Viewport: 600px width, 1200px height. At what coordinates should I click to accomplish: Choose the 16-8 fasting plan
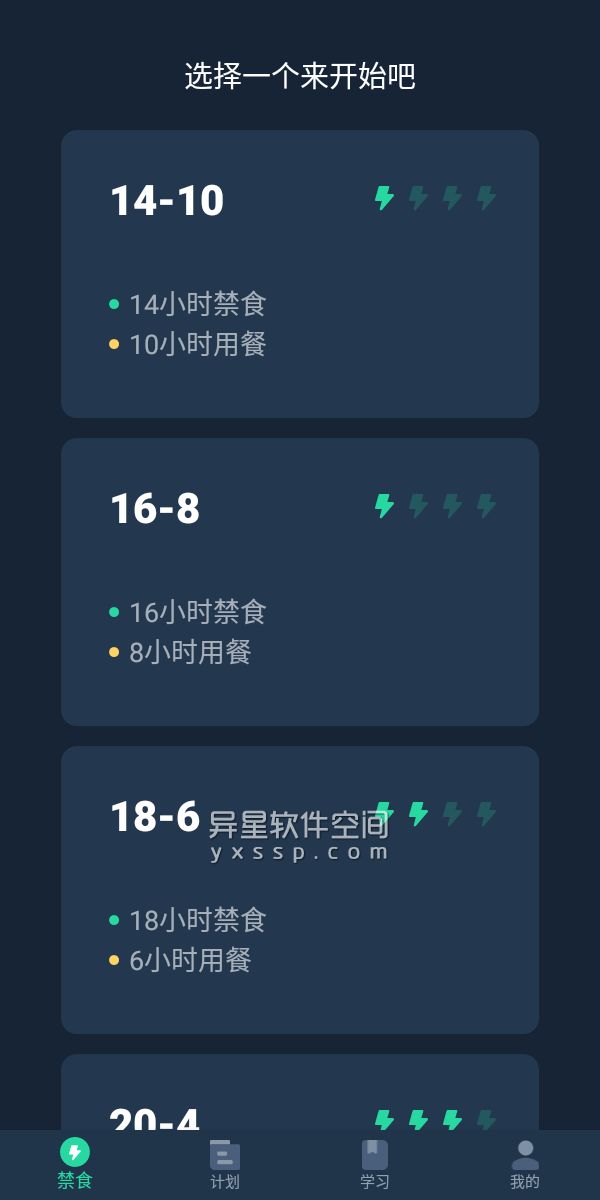(x=300, y=582)
